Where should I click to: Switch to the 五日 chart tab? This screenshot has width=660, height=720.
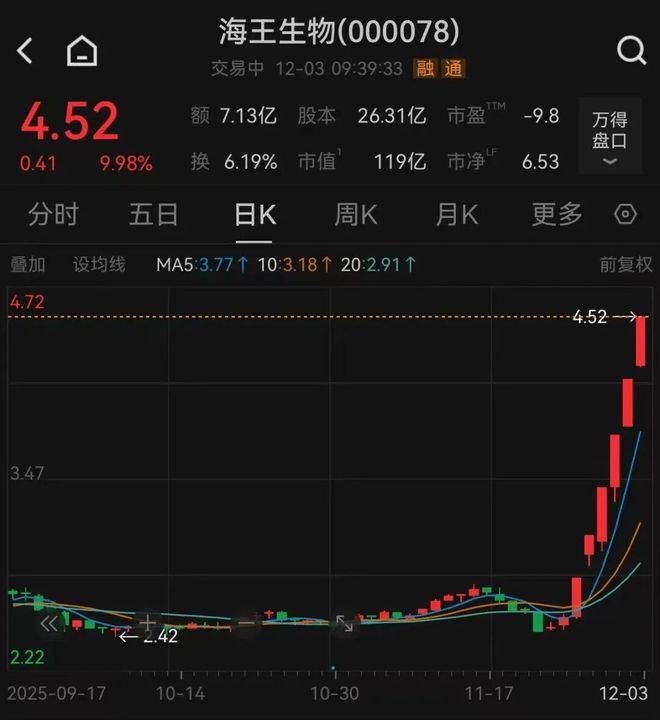pyautogui.click(x=154, y=214)
